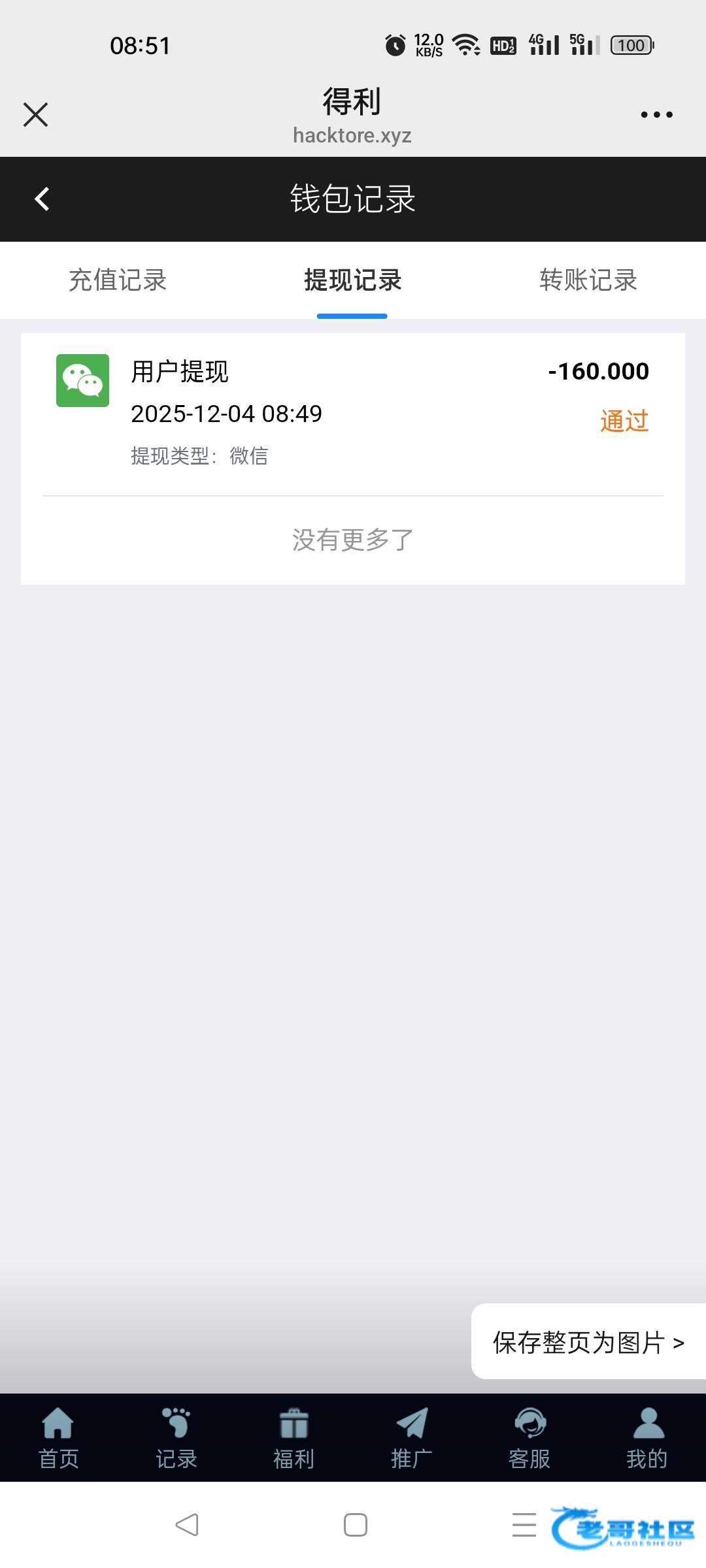This screenshot has width=706, height=1568.
Task: Tap 保存整页为图片 button
Action: click(x=588, y=1343)
